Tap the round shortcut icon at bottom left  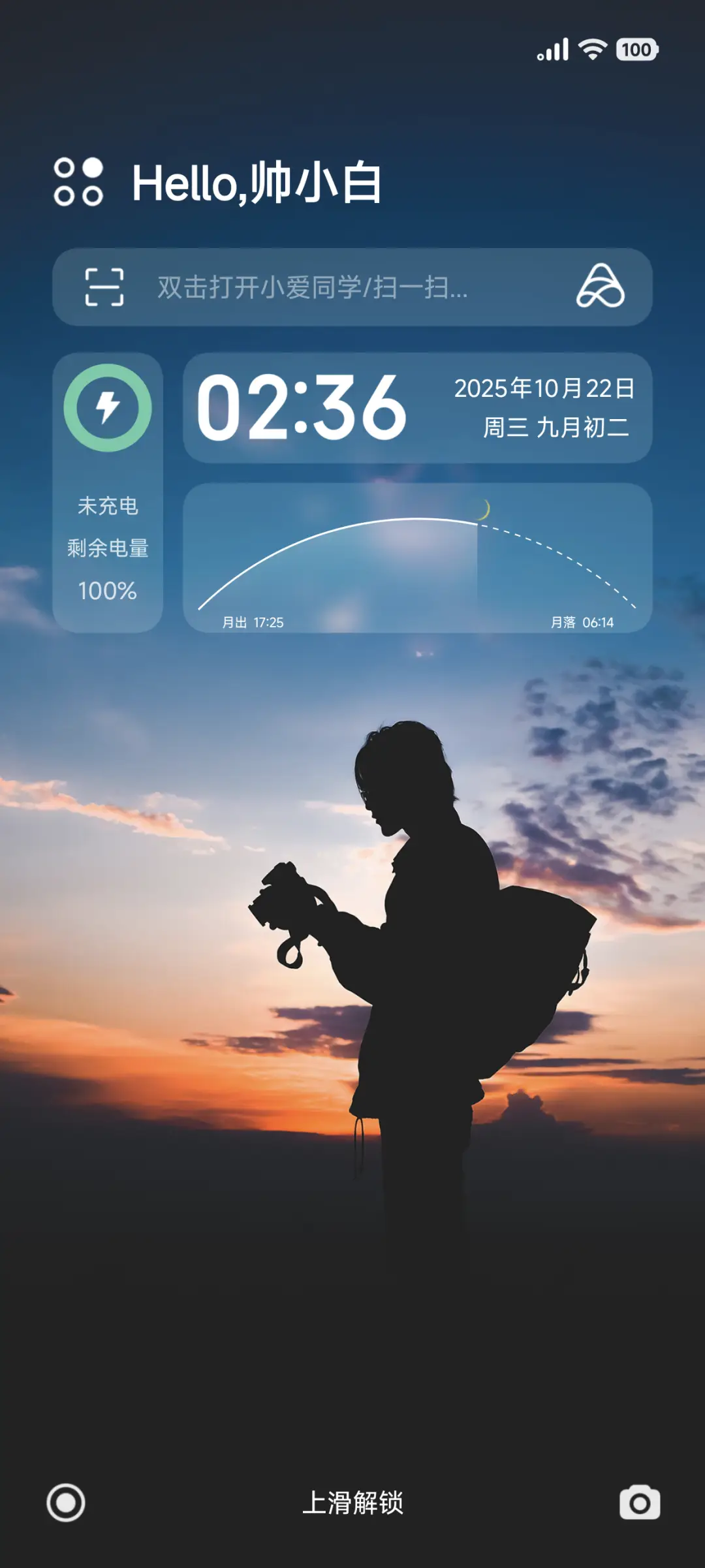pyautogui.click(x=66, y=1503)
